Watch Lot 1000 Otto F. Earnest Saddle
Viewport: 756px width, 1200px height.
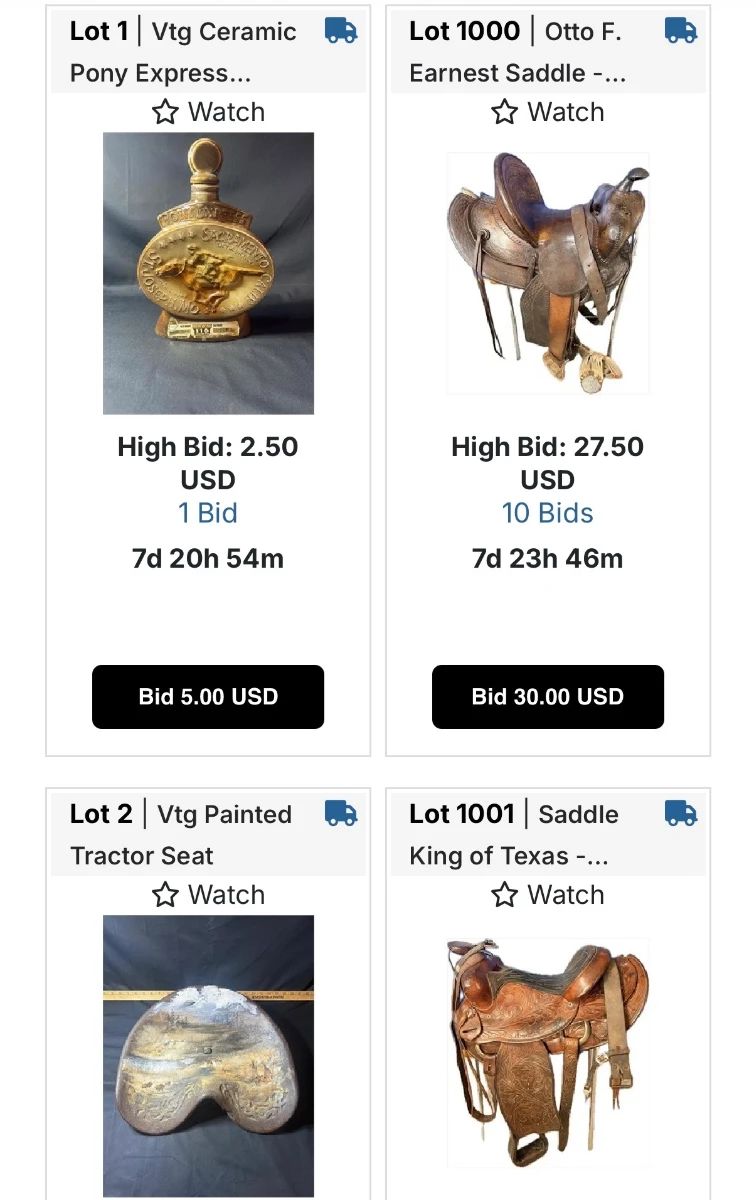pos(547,112)
